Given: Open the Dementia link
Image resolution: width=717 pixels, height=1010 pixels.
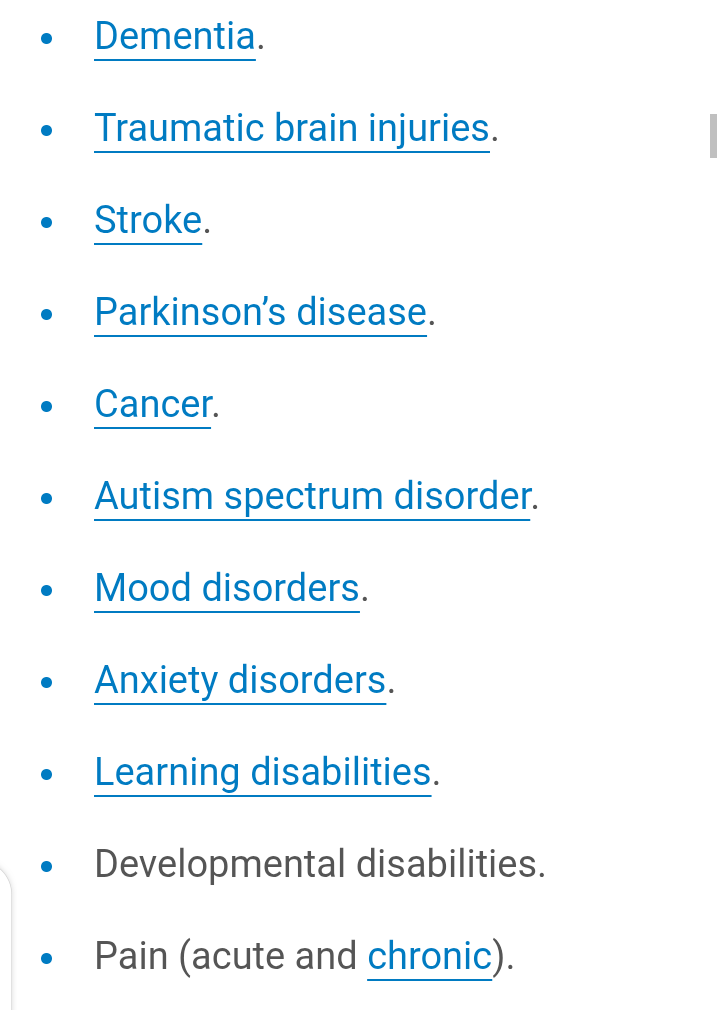Looking at the screenshot, I should pos(175,37).
